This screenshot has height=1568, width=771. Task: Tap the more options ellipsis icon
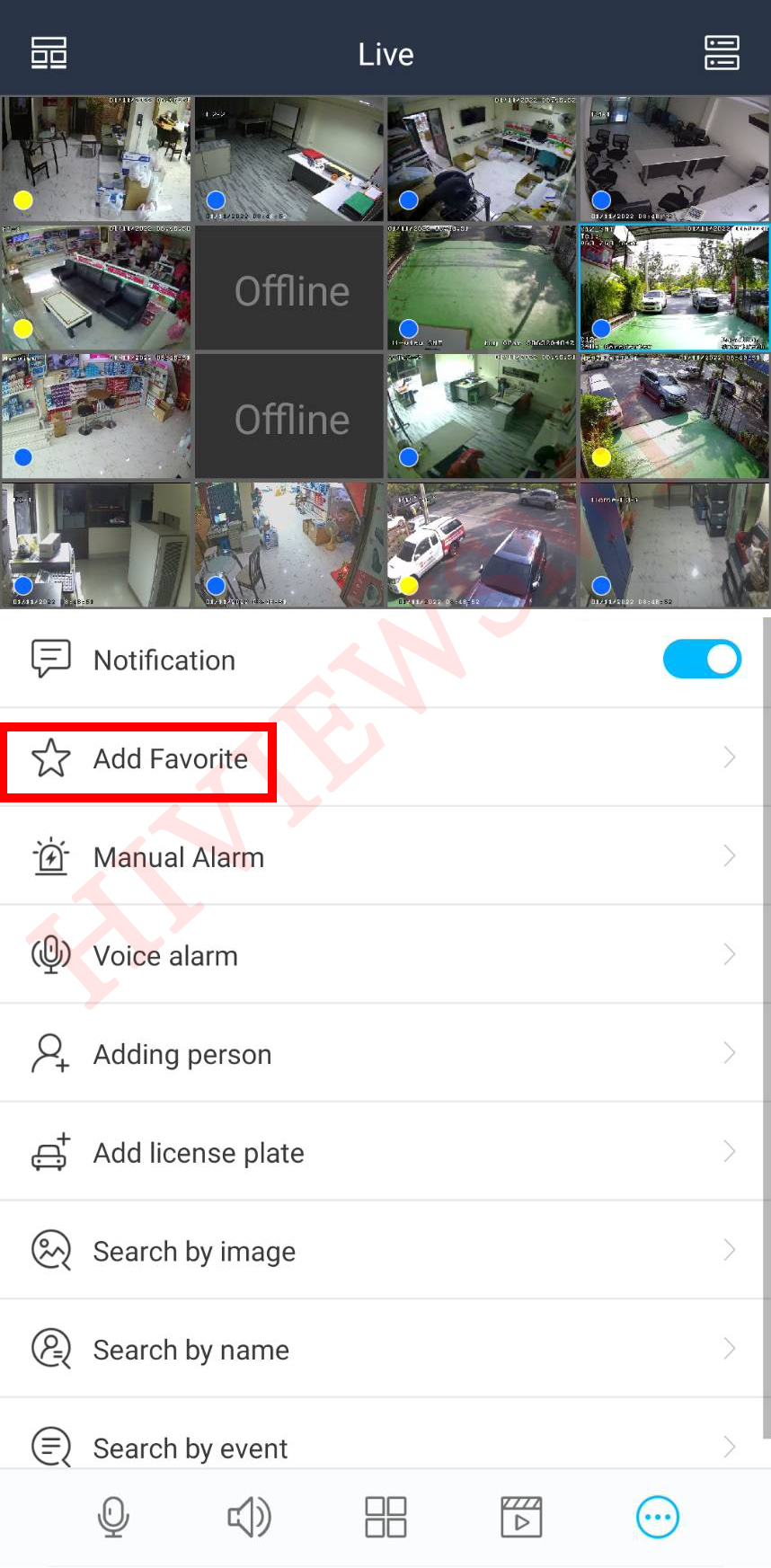pos(658,1518)
